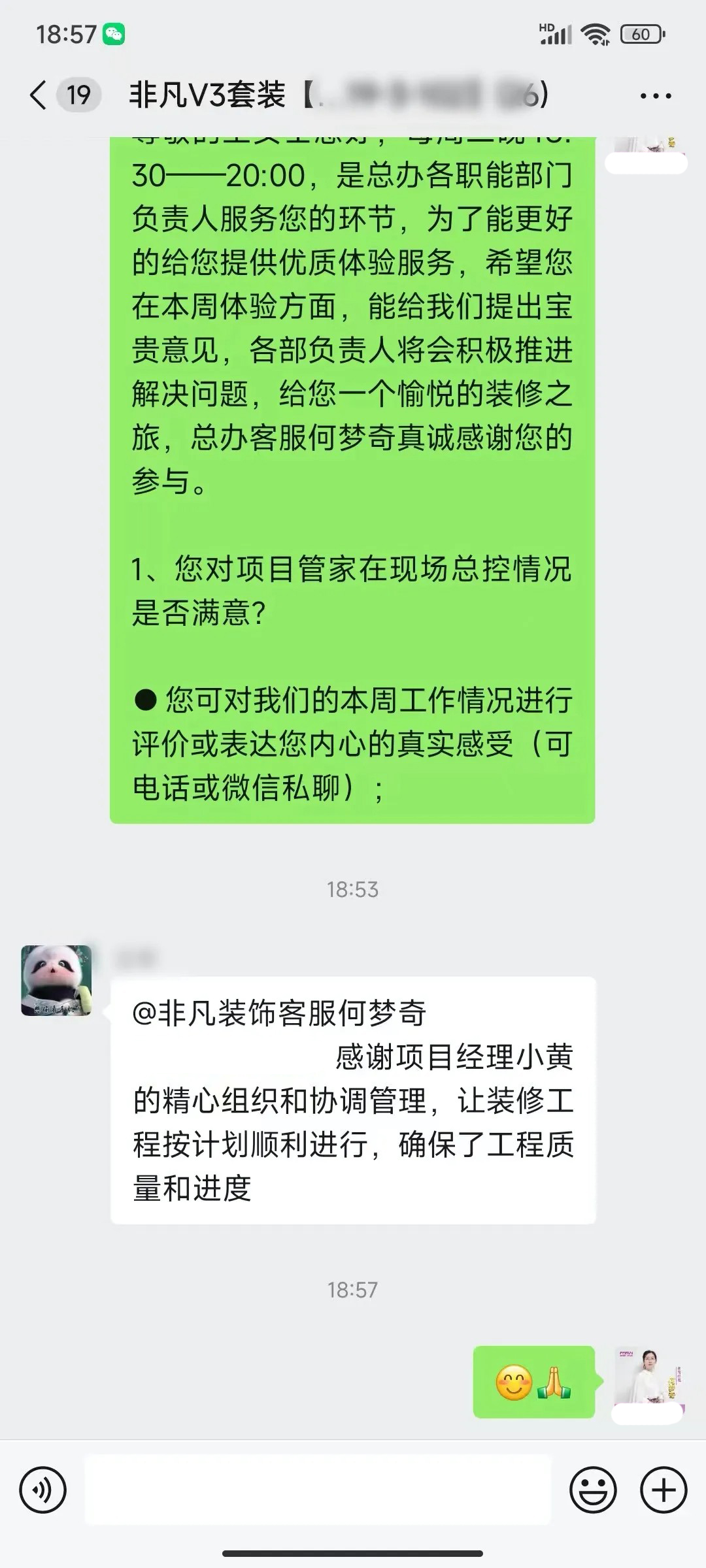Tap the message text field
Viewport: 706px width, 1568px height.
pyautogui.click(x=318, y=1491)
